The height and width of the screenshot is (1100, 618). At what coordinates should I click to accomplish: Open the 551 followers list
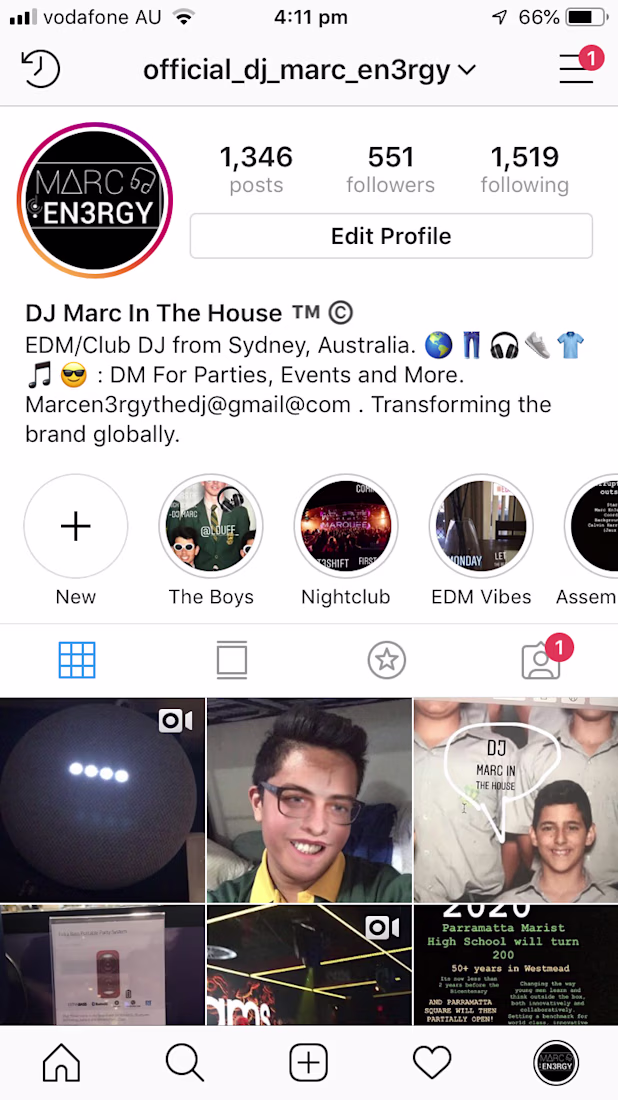[x=390, y=169]
